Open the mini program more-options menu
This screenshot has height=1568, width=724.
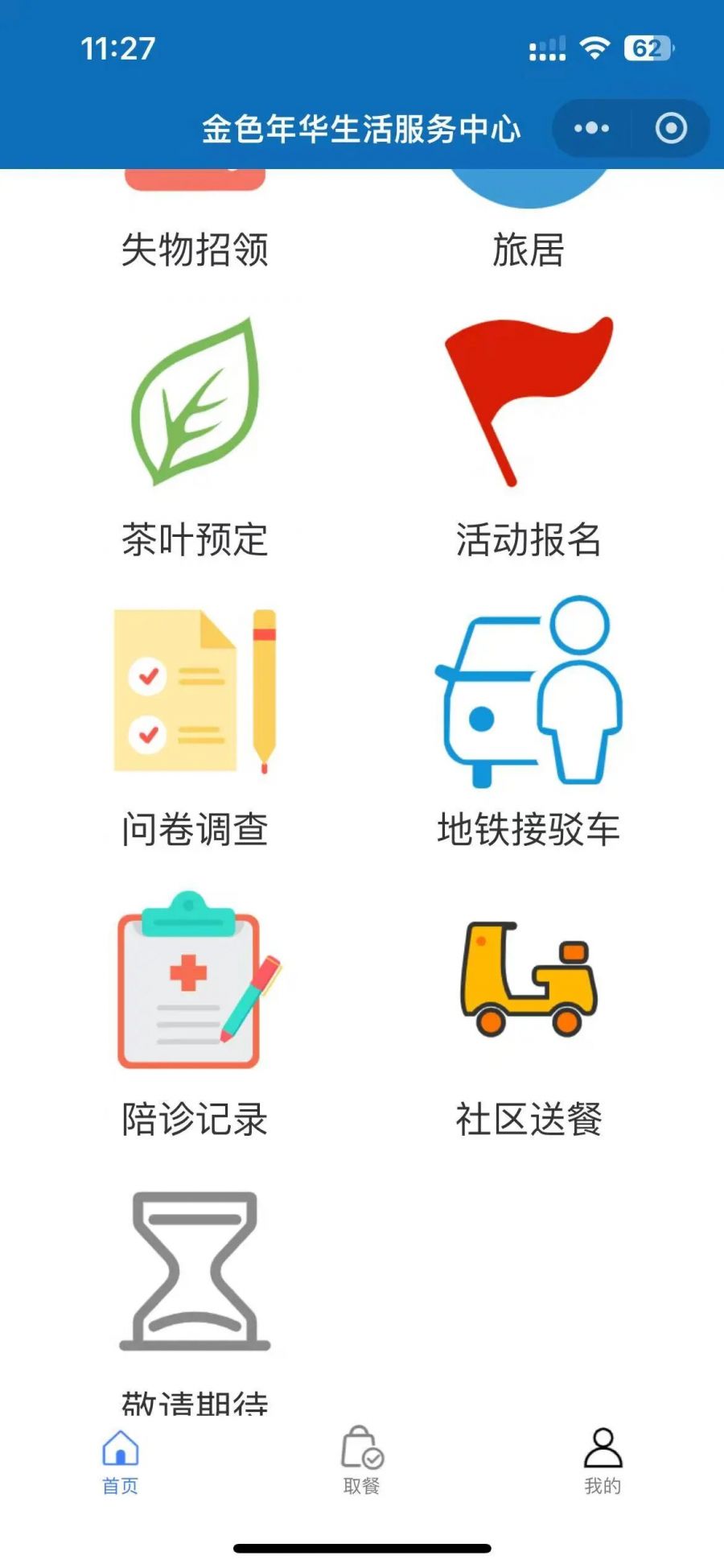pyautogui.click(x=592, y=128)
